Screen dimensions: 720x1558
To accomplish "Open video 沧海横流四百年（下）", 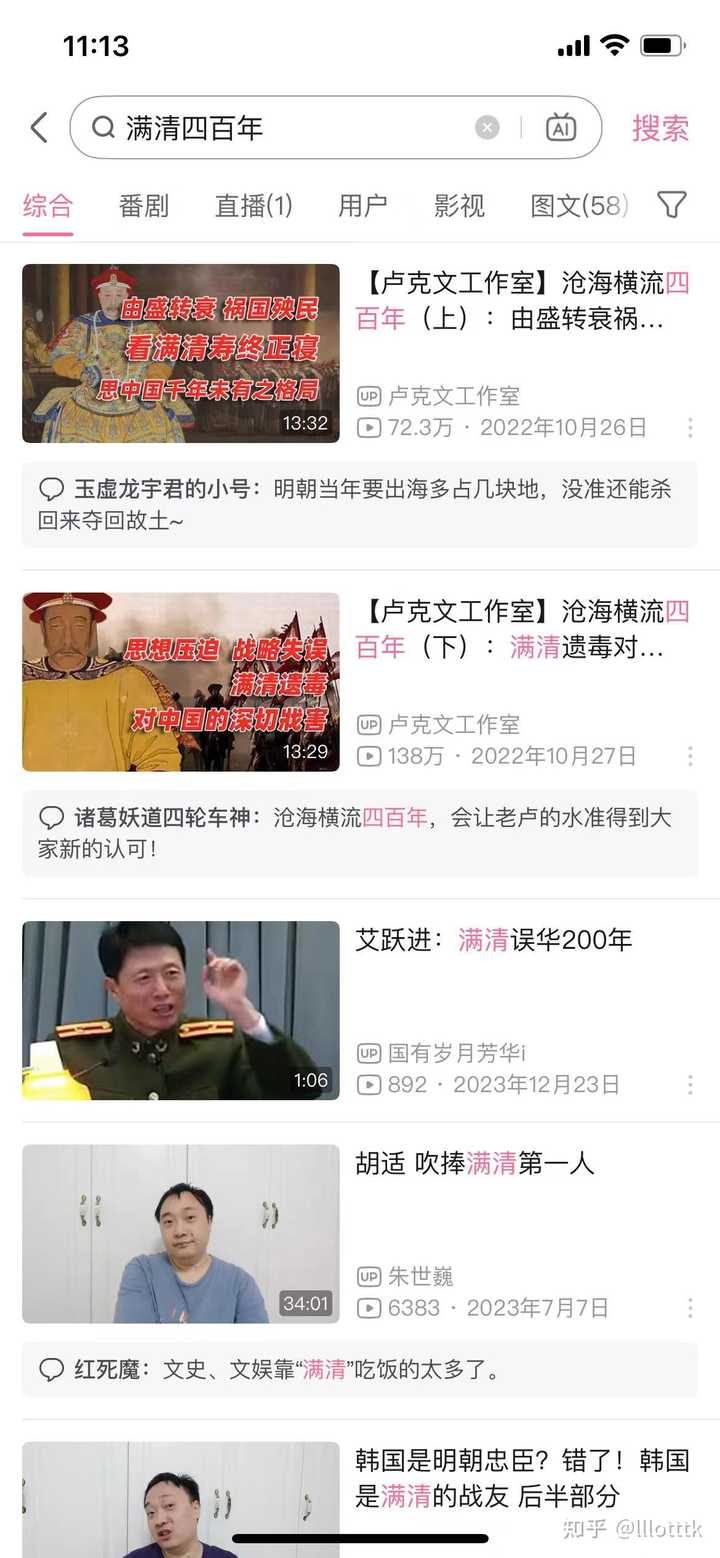I will pyautogui.click(x=181, y=682).
